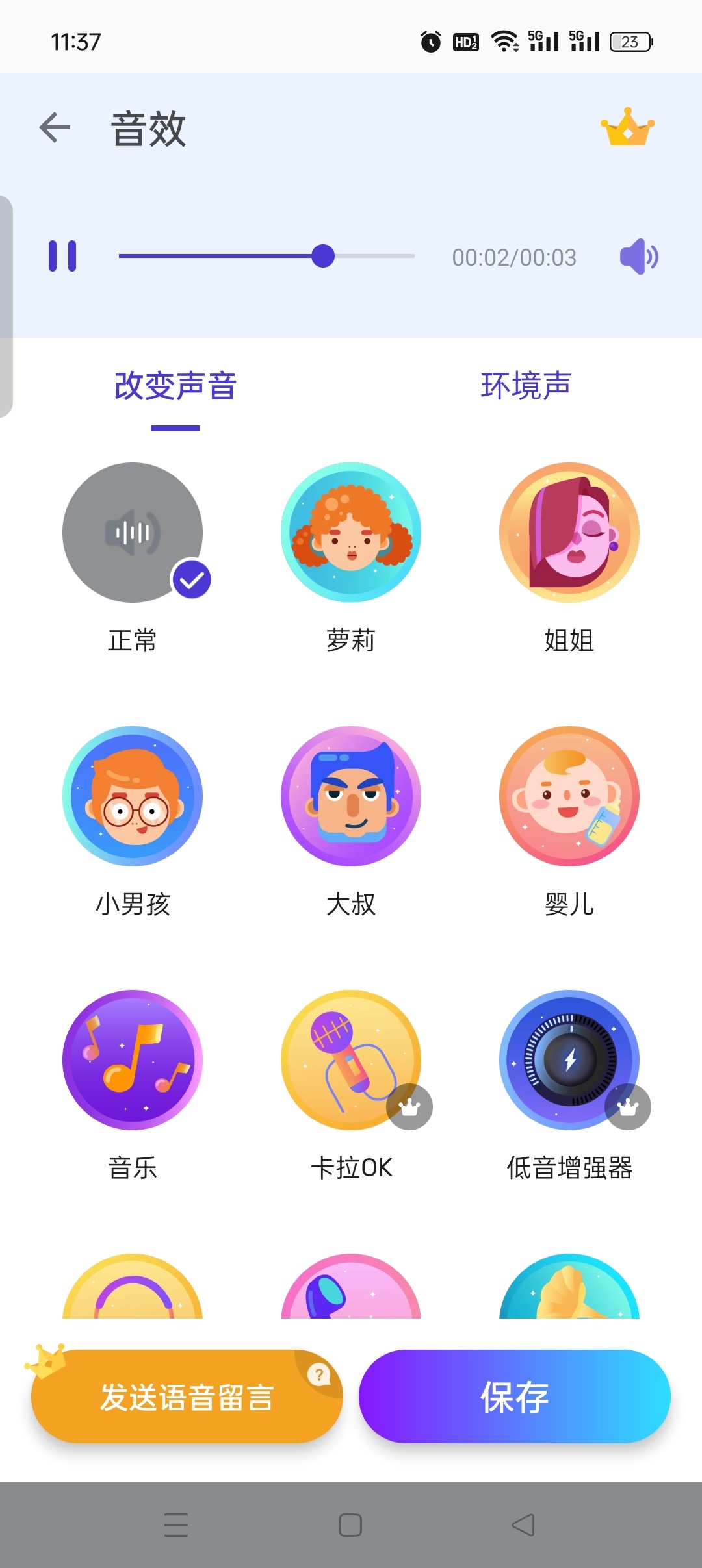This screenshot has height=1568, width=702.
Task: Tap the playback progress slider
Action: (x=266, y=256)
